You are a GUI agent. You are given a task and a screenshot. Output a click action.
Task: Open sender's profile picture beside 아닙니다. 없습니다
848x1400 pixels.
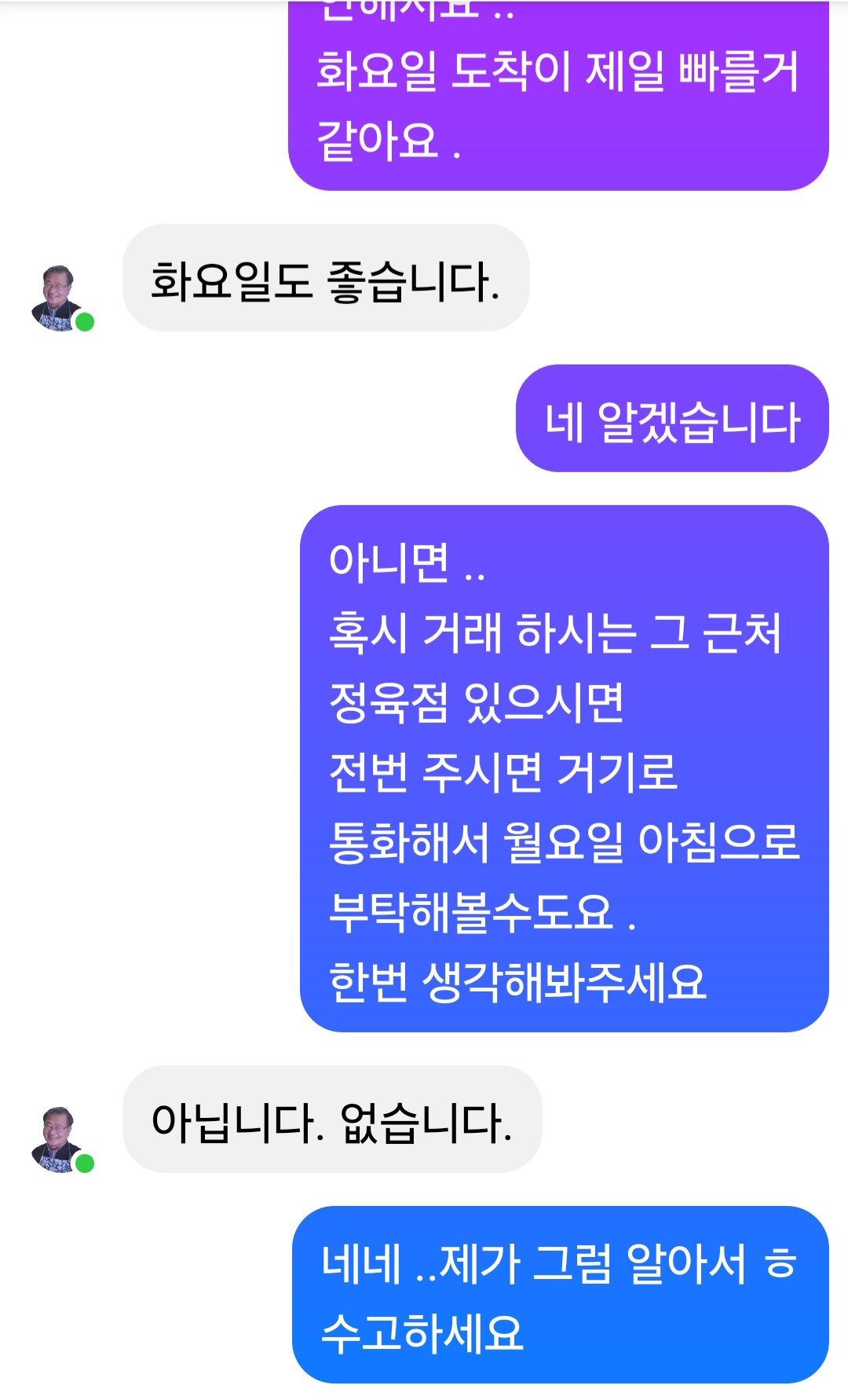click(x=59, y=1140)
